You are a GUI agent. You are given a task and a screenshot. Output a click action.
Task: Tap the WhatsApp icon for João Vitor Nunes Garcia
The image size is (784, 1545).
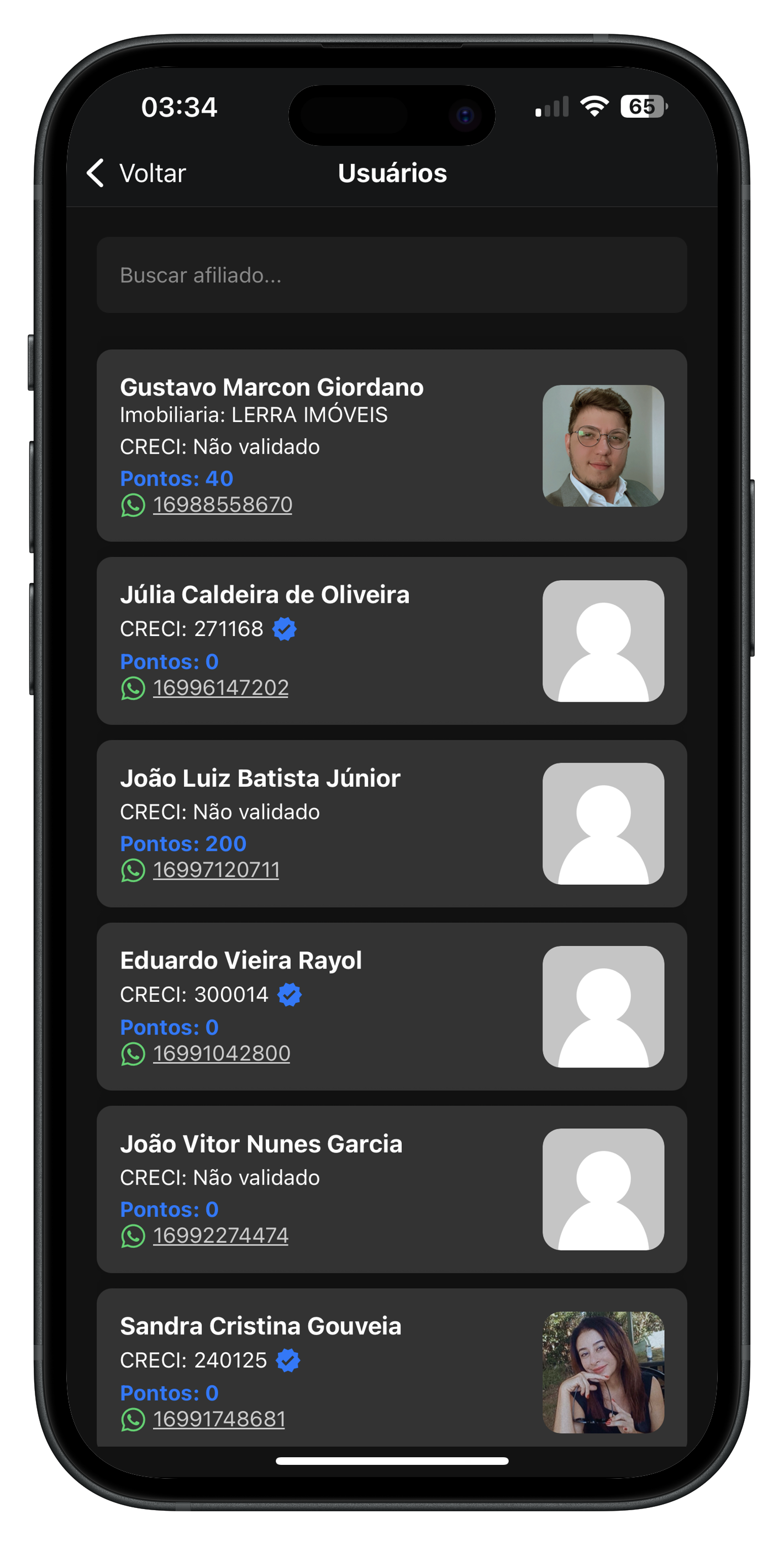pyautogui.click(x=133, y=1235)
